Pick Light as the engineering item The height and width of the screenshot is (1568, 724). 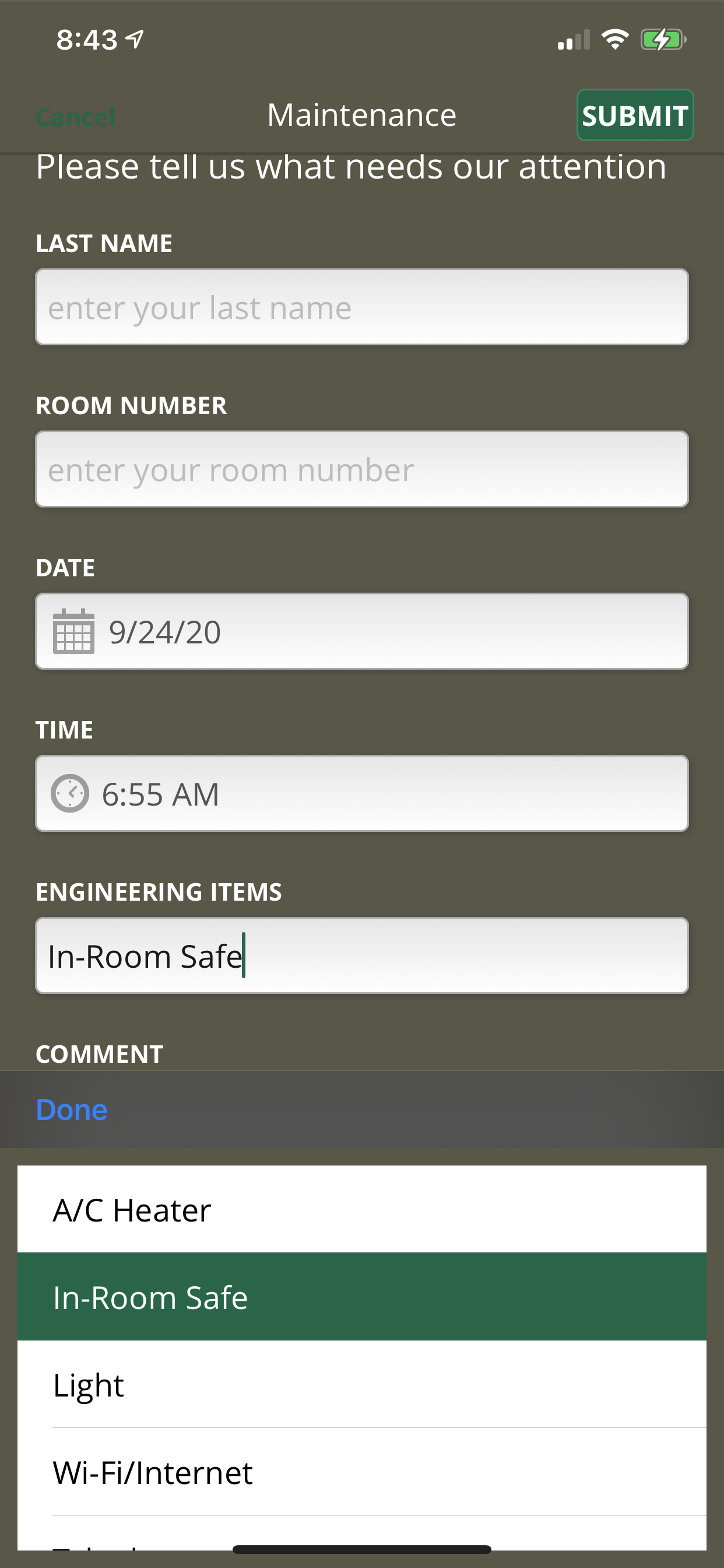[362, 1385]
